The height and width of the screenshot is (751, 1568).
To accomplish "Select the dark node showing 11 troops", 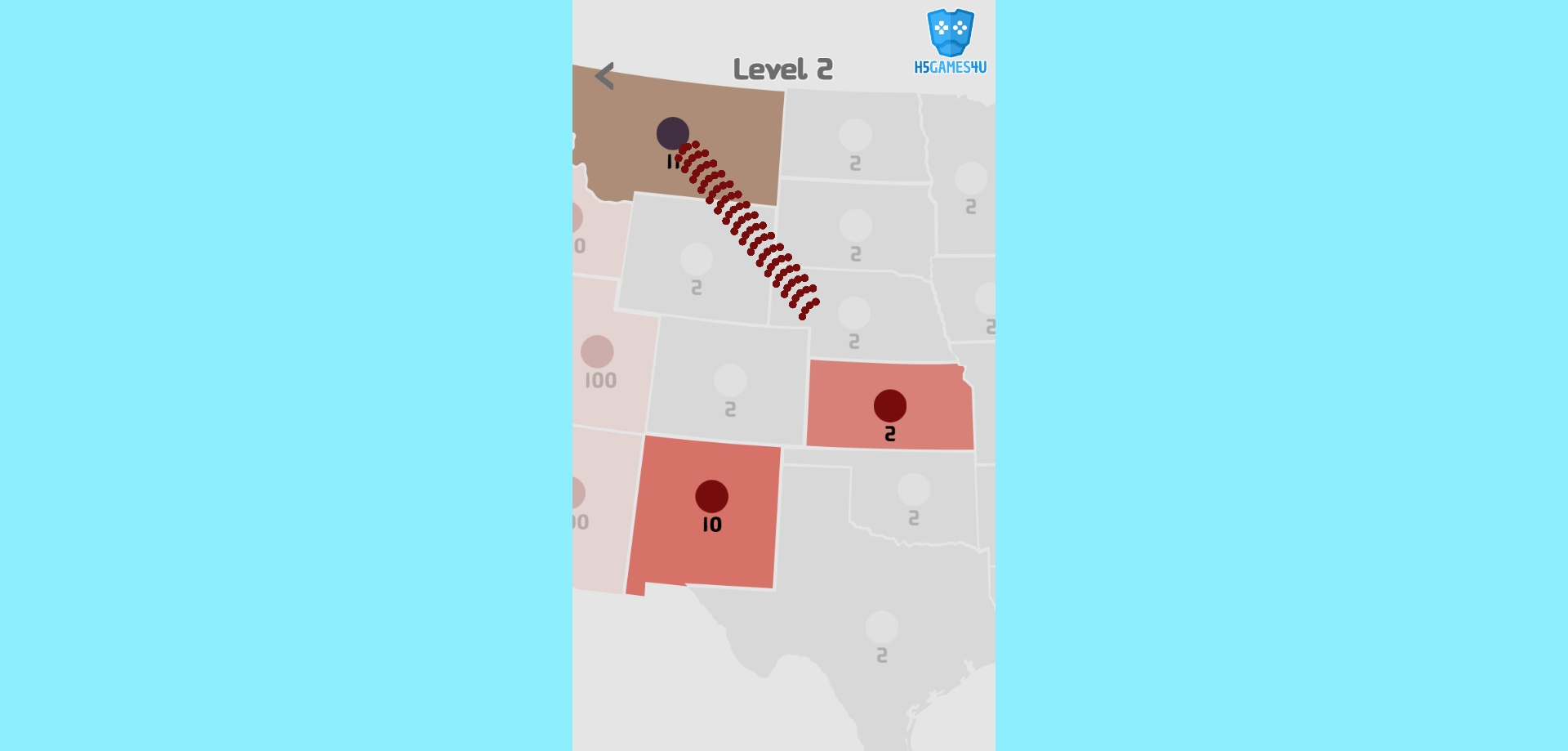I will click(672, 134).
